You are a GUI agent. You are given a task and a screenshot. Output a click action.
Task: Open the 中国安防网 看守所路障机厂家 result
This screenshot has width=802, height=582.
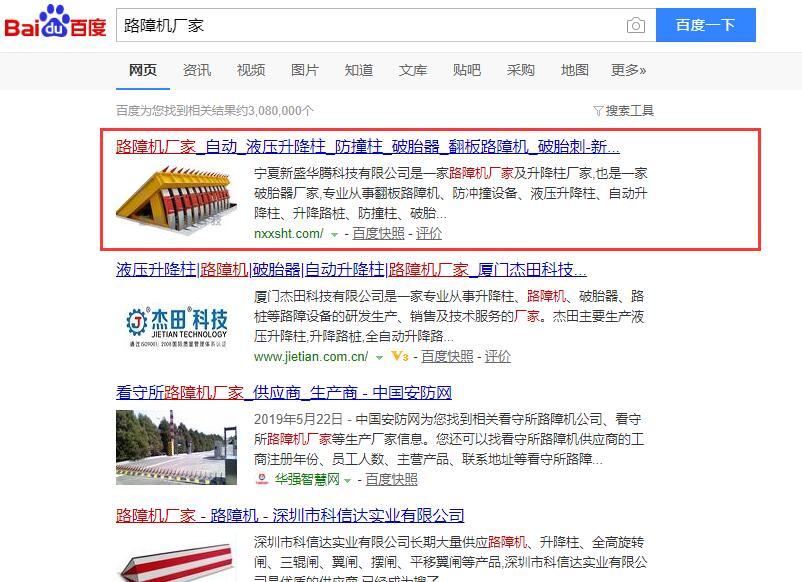pyautogui.click(x=284, y=392)
